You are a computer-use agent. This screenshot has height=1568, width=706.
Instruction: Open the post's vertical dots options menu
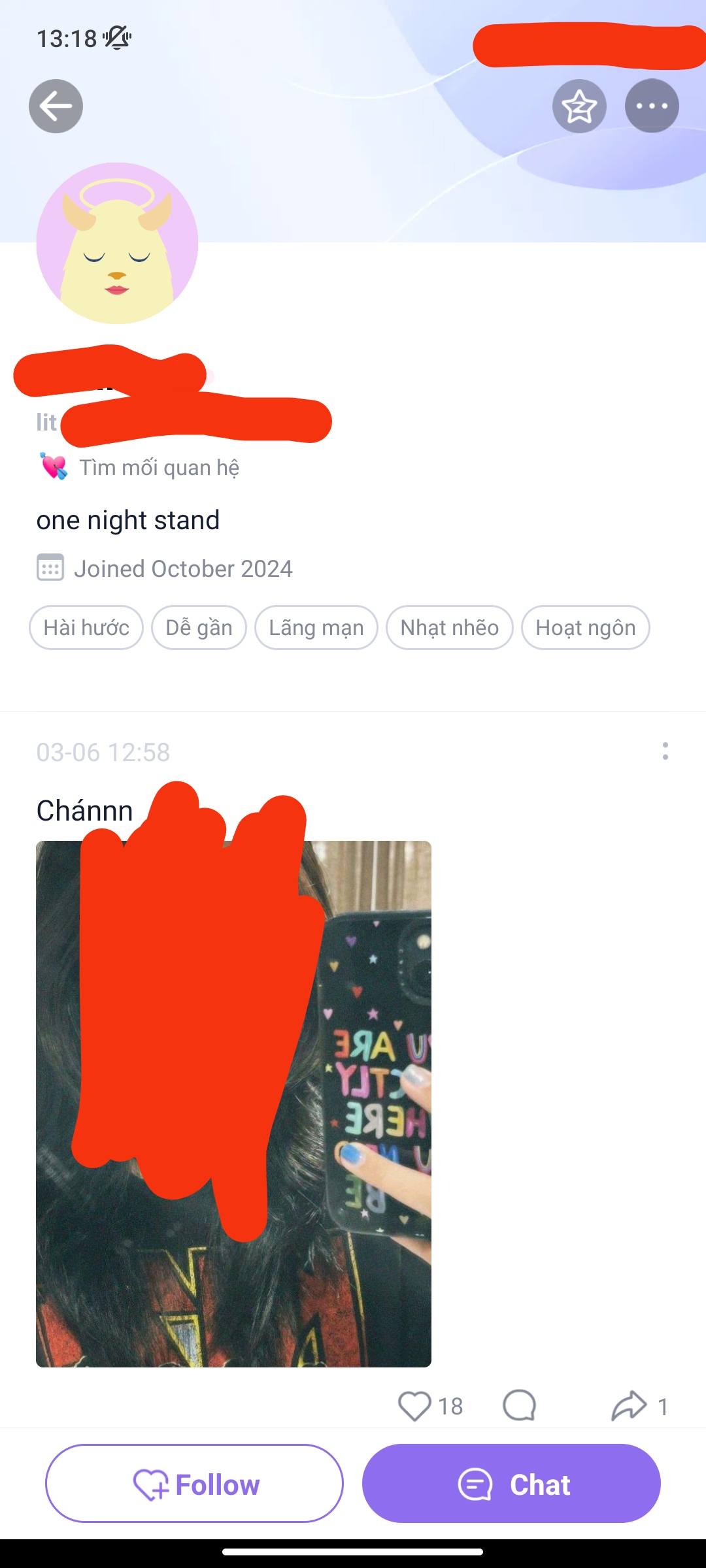[665, 751]
